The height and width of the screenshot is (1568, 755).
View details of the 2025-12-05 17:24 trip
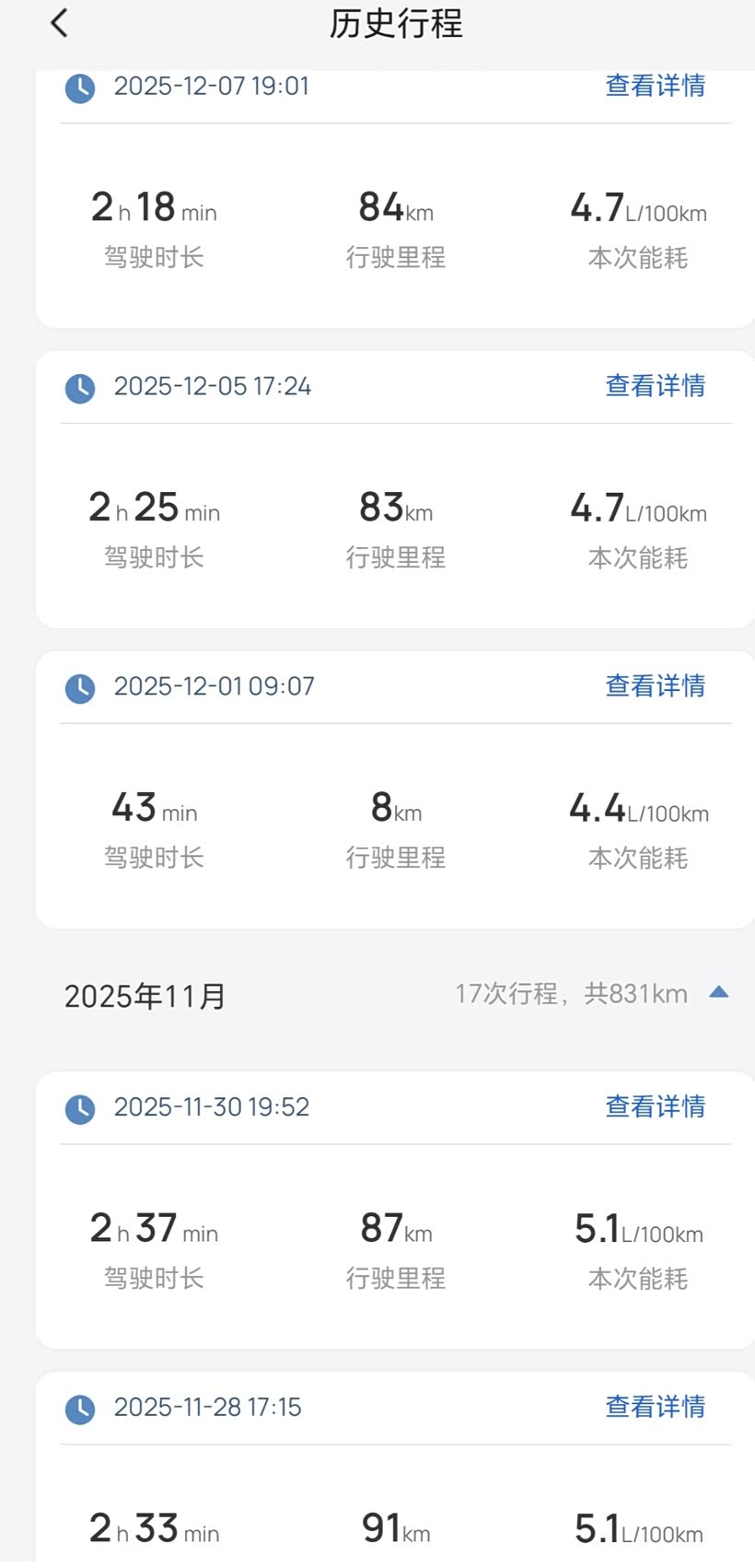coord(656,386)
